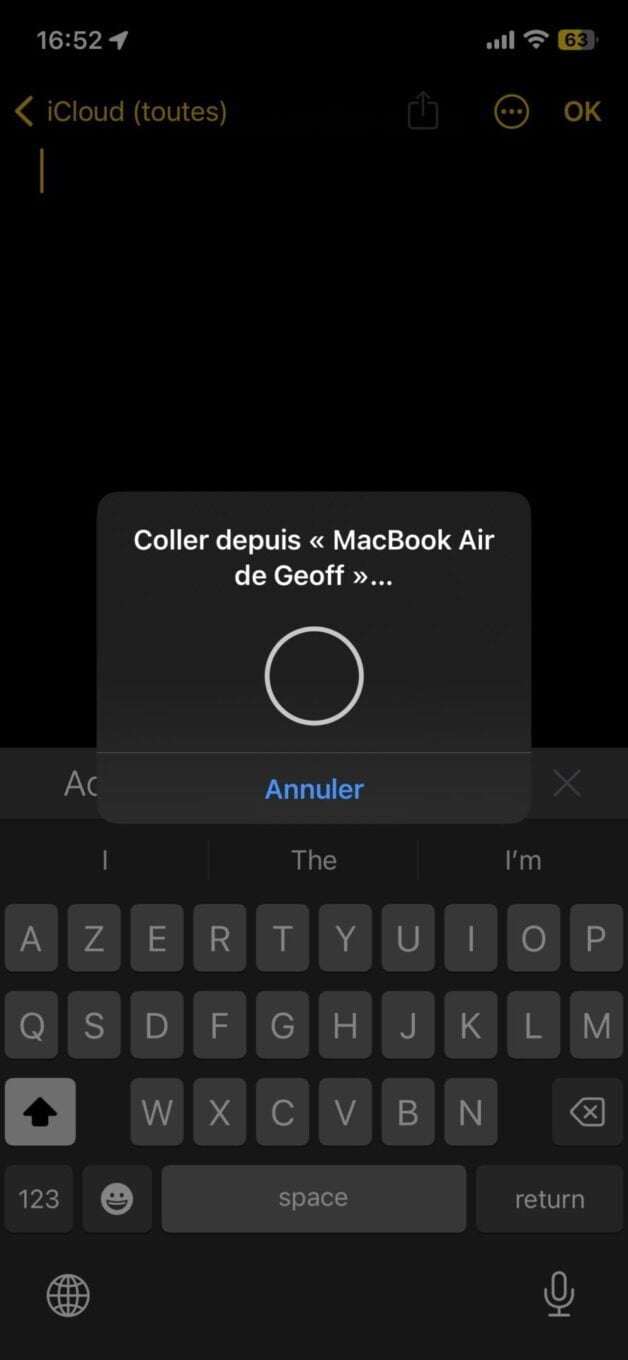Insert the suggestion "The"
Viewport: 628px width, 1360px height.
coord(314,860)
